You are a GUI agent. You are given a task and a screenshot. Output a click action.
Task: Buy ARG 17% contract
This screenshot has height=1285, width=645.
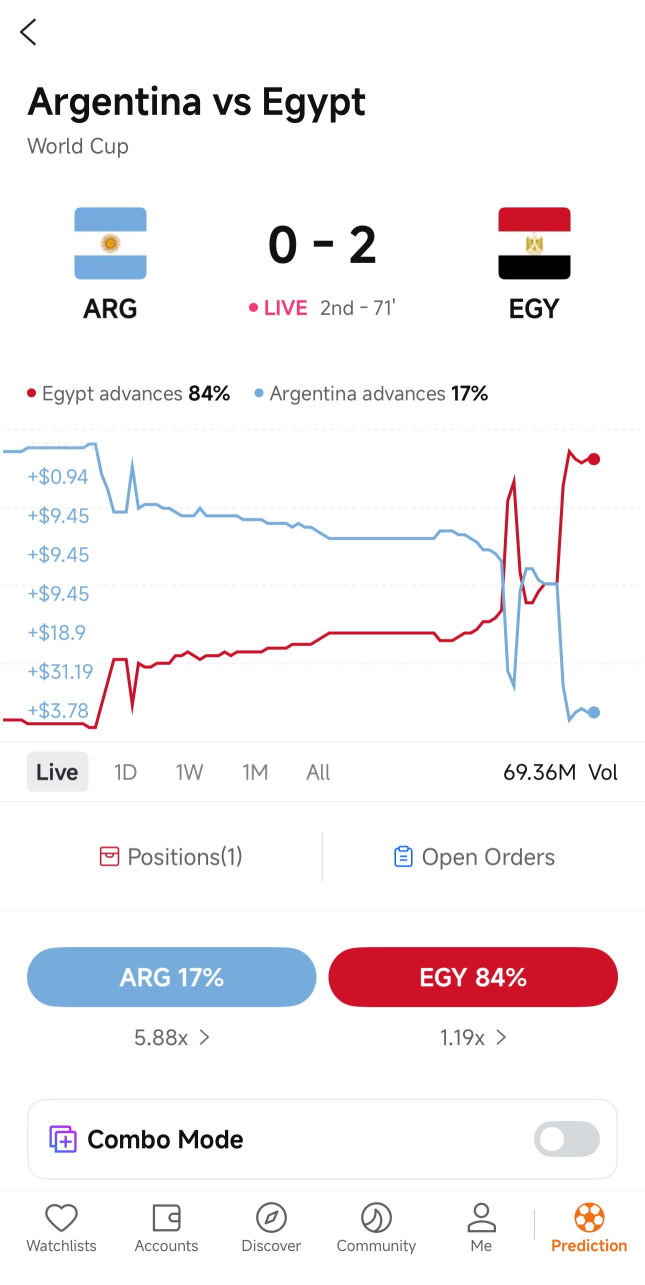point(172,977)
